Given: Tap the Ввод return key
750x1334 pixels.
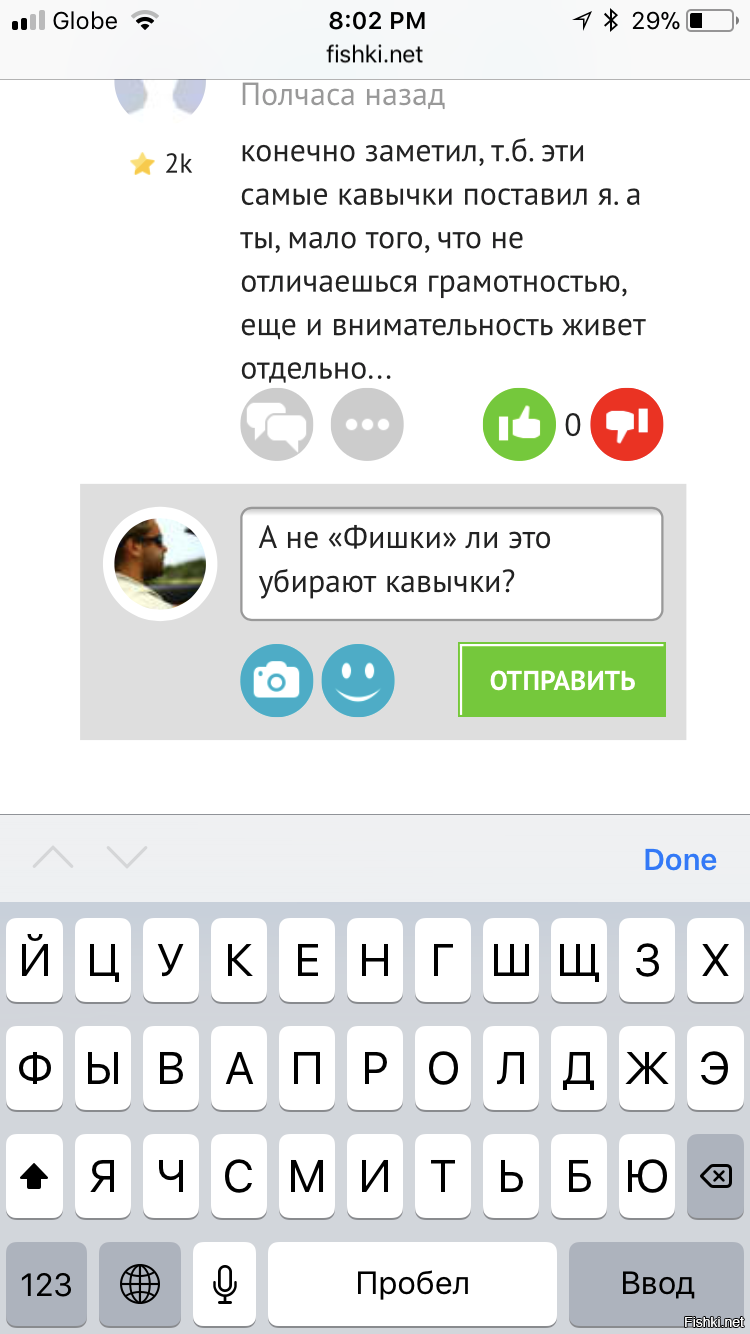Looking at the screenshot, I should [656, 1283].
